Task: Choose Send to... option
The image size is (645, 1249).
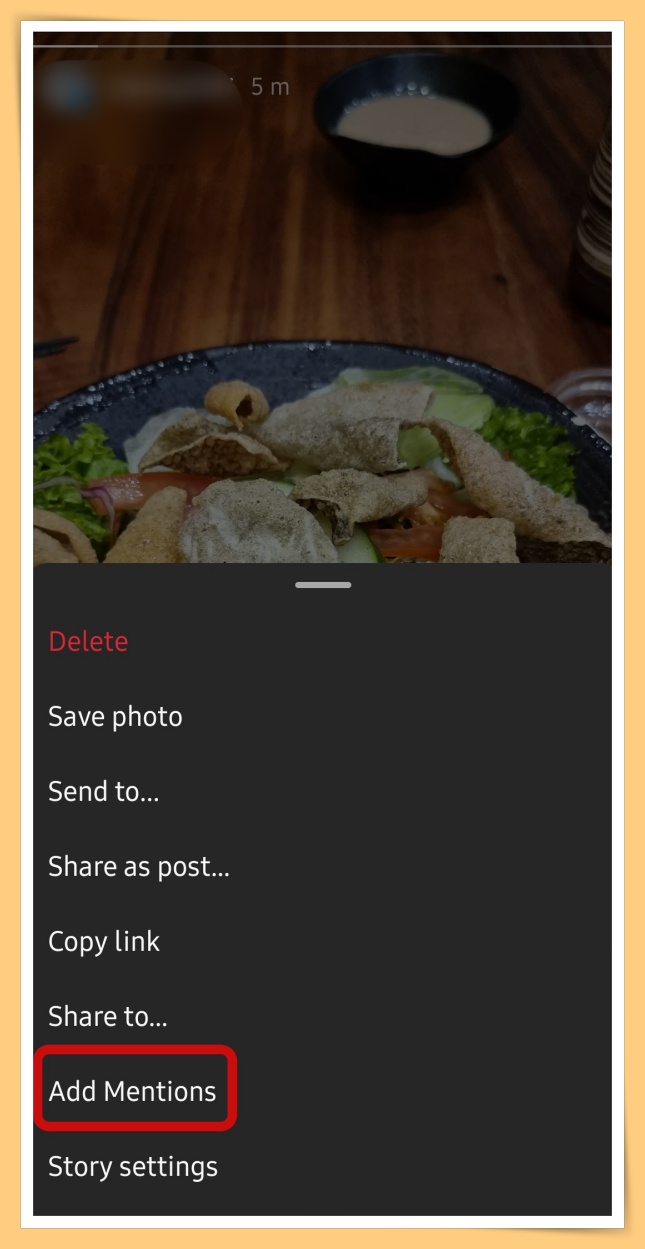Action: point(103,791)
